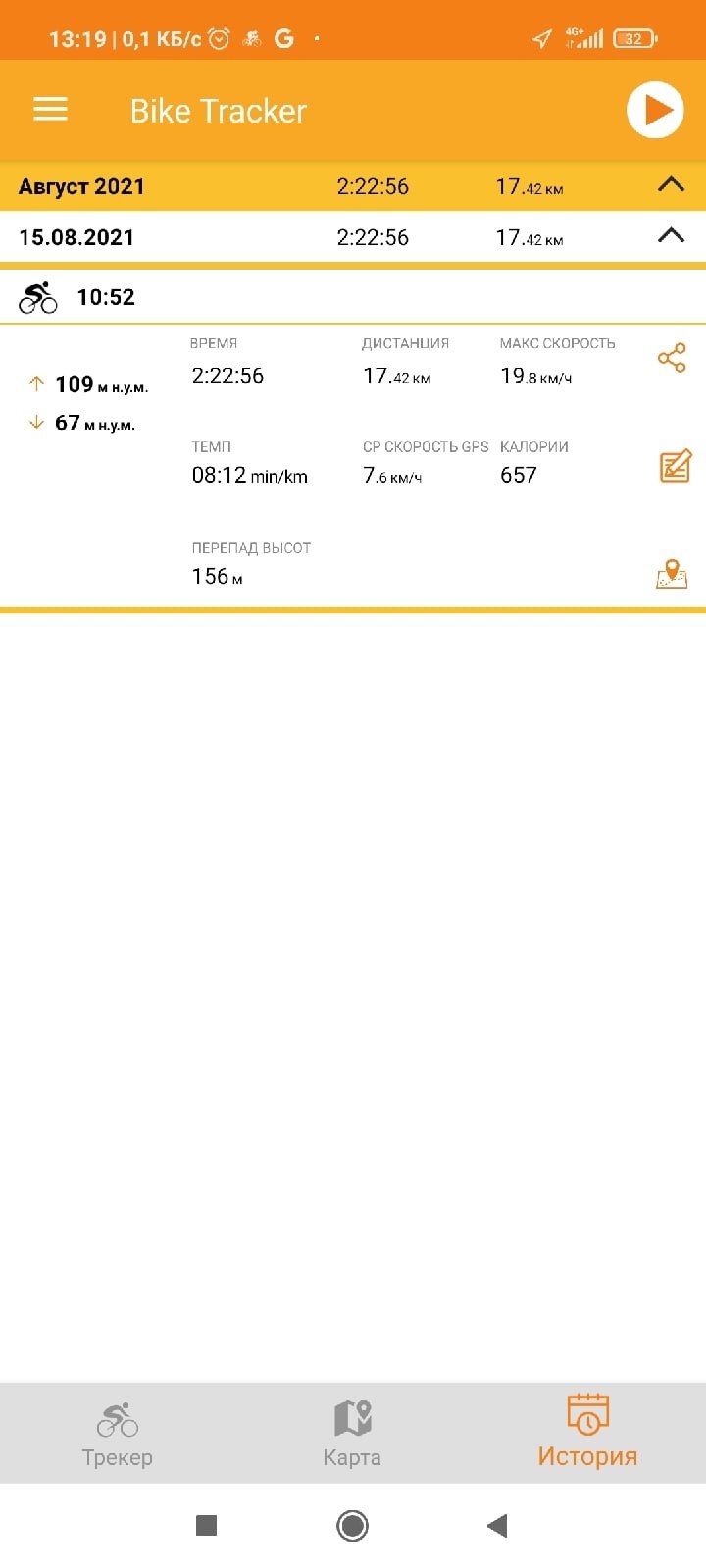Select the История tab
Screen dimensions: 706x1568
[x=587, y=1434]
